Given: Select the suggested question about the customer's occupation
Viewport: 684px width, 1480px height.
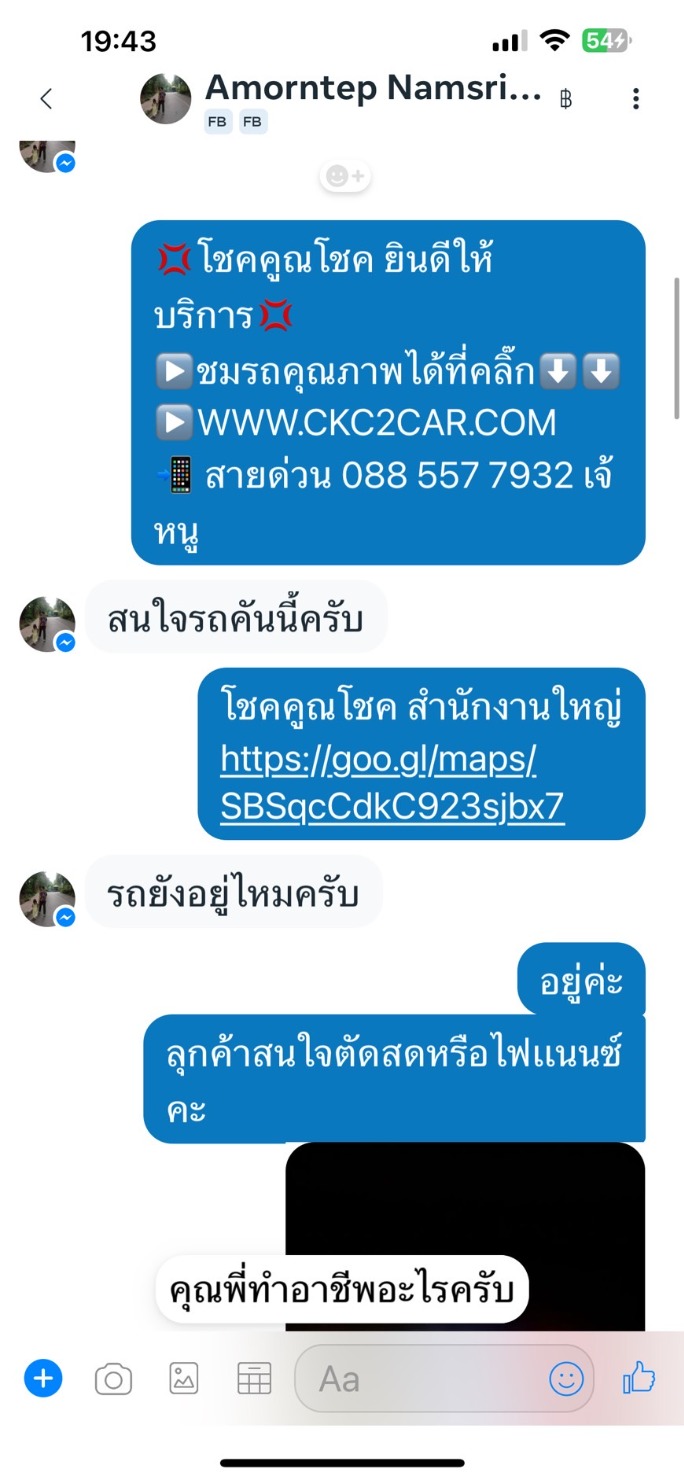Looking at the screenshot, I should point(342,1290).
